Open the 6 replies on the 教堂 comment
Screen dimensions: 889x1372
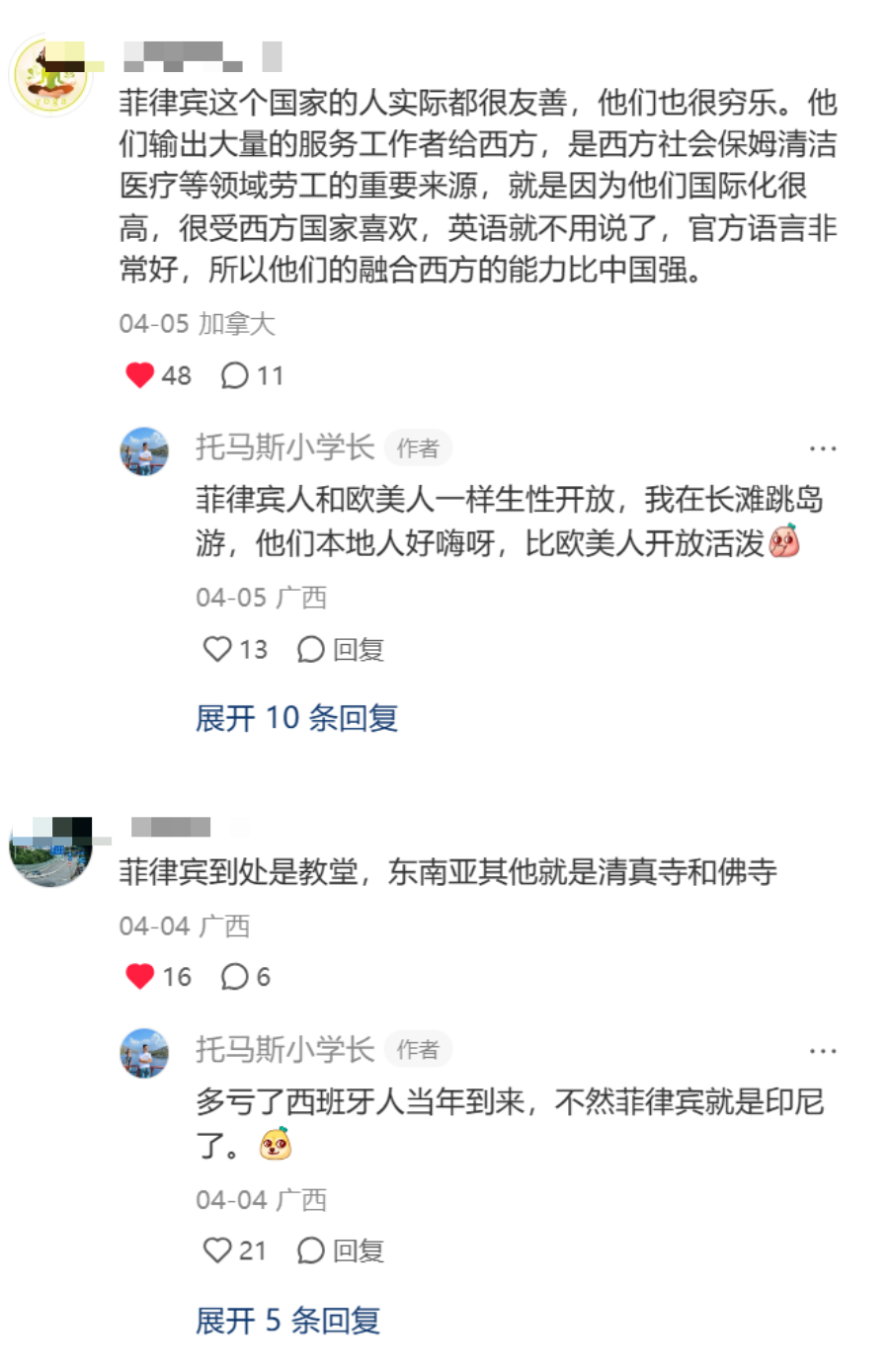tap(246, 977)
